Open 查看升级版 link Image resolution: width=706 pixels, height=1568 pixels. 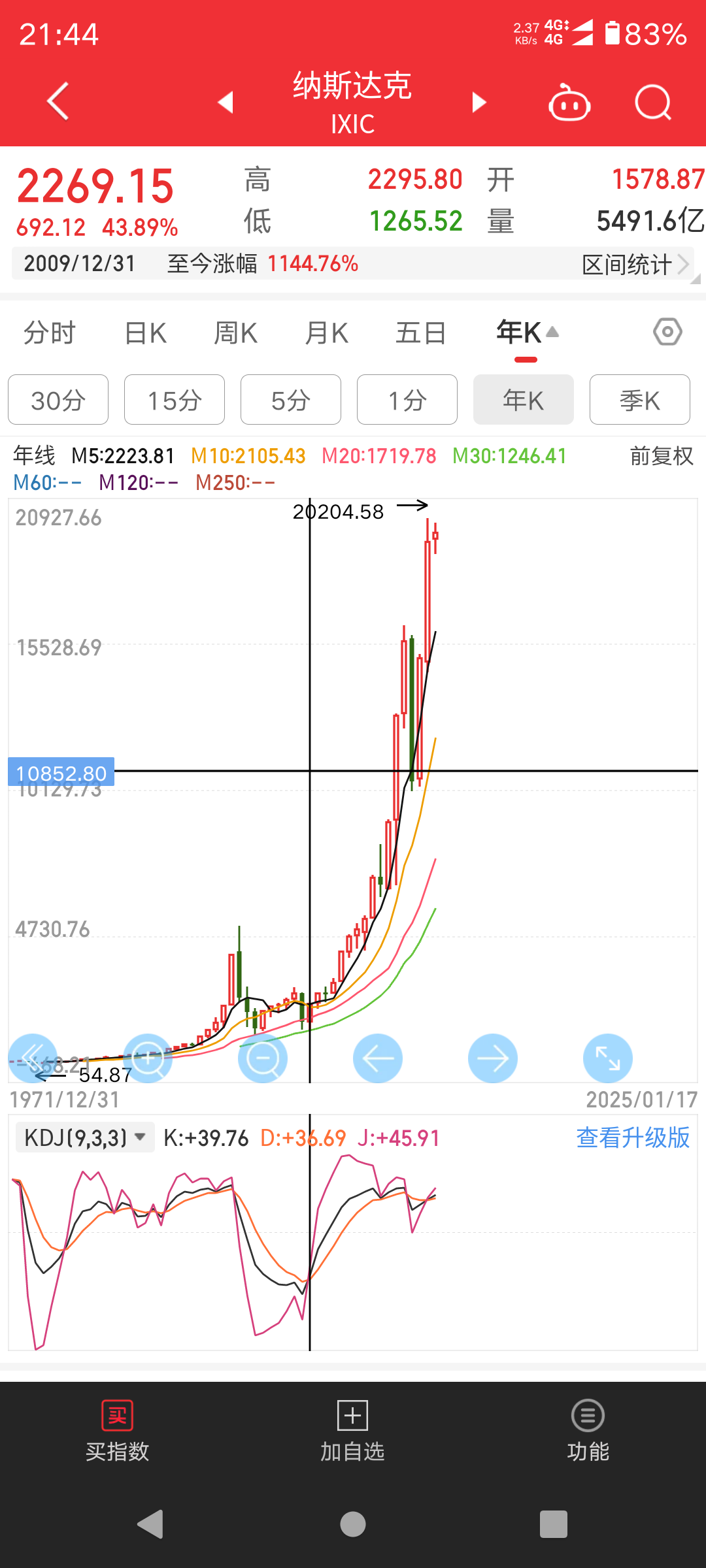tap(632, 1137)
